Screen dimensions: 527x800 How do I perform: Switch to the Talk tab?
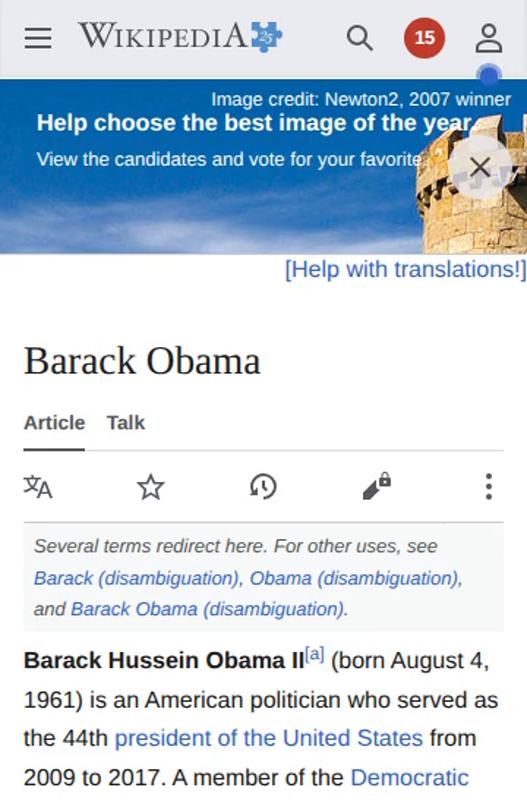tap(126, 423)
